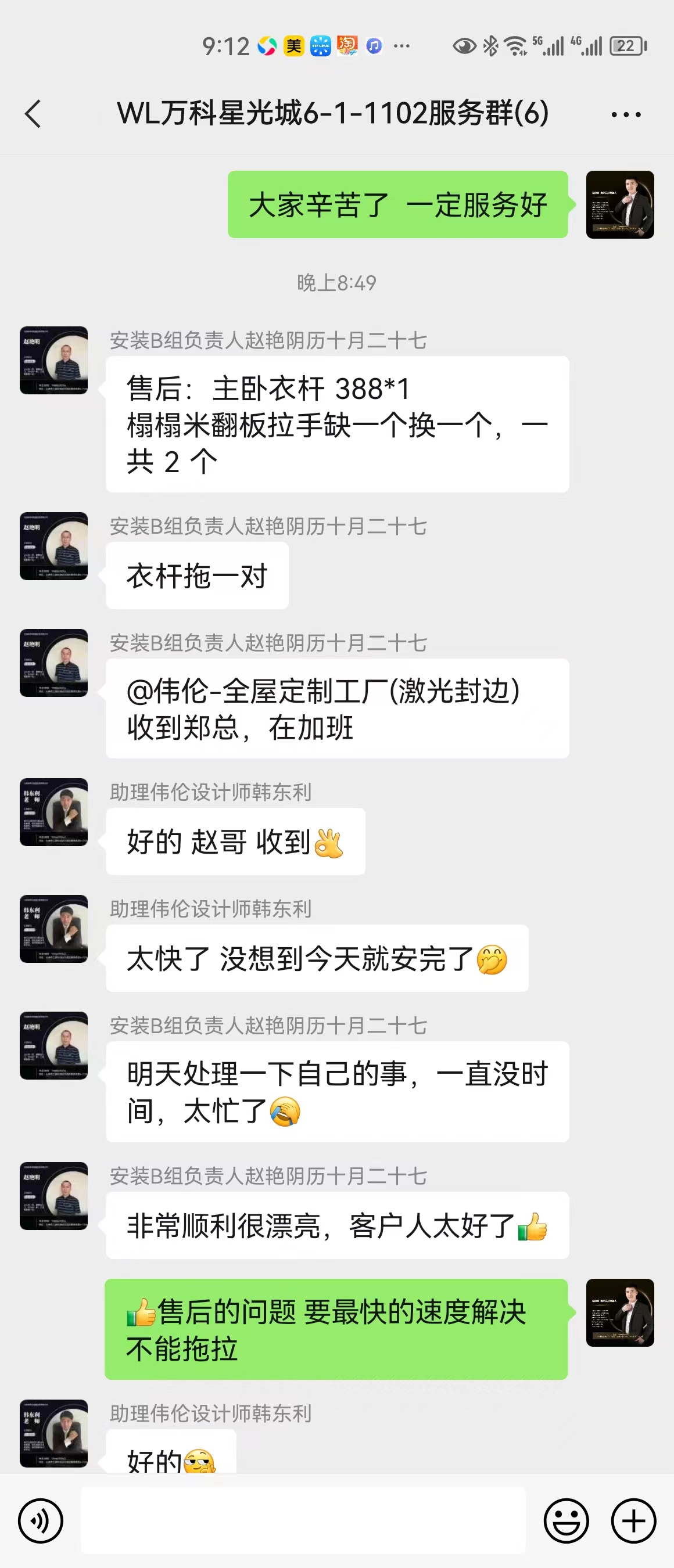Tap the Taobao icon in the status bar
This screenshot has width=674, height=1568.
pyautogui.click(x=346, y=46)
